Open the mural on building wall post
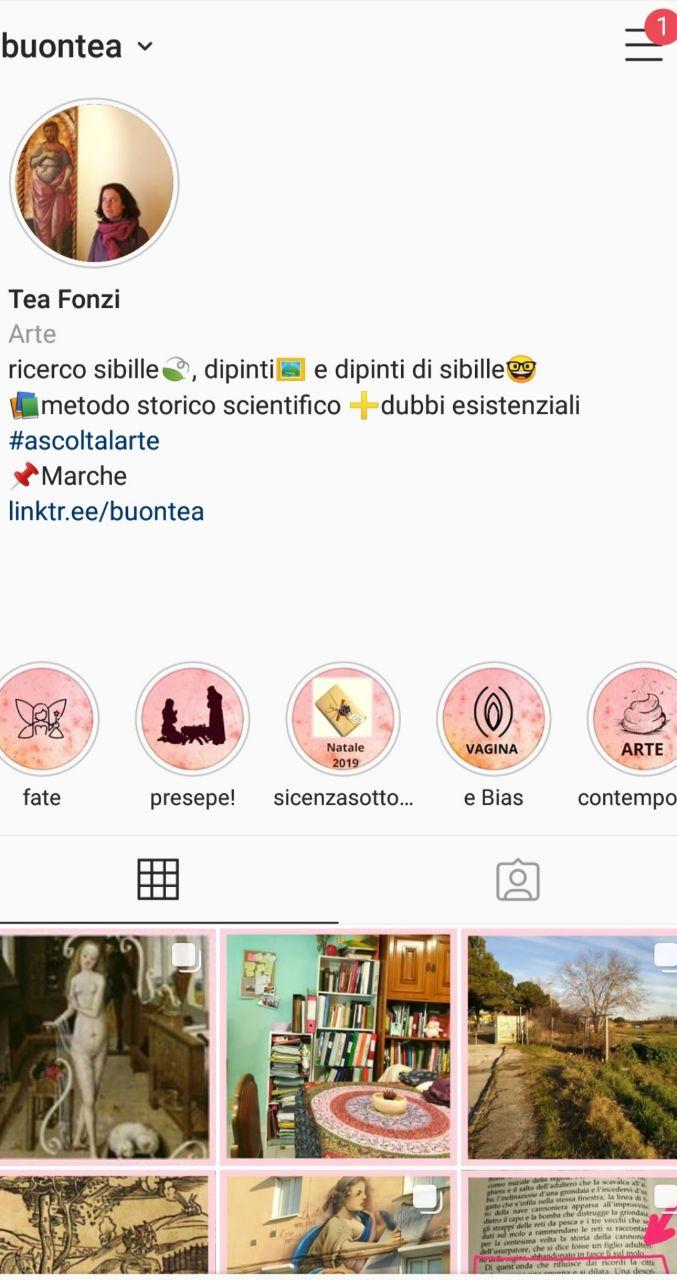Viewport: 677px width, 1280px height. click(338, 1224)
